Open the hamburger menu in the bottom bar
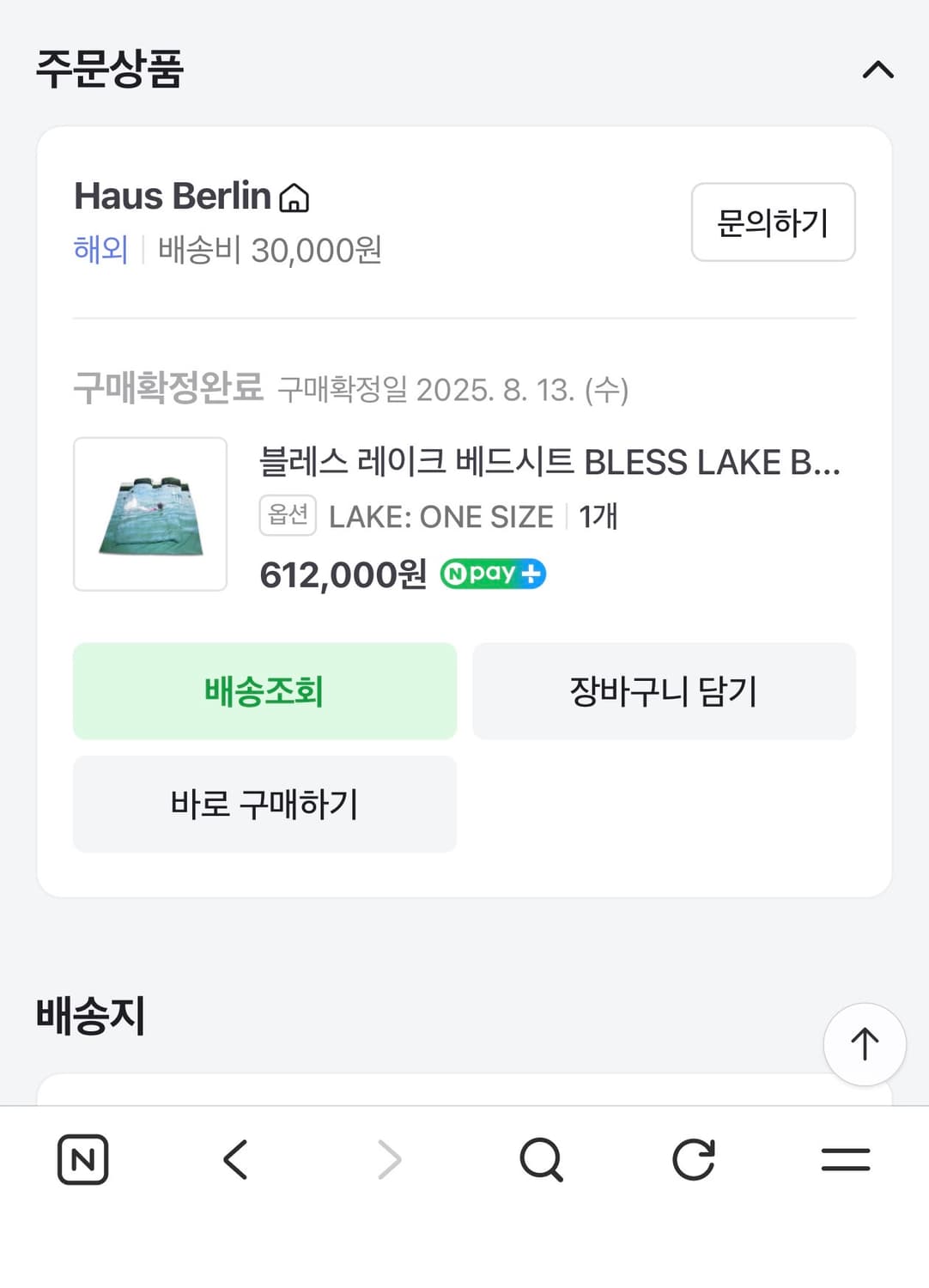929x1288 pixels. 845,1161
